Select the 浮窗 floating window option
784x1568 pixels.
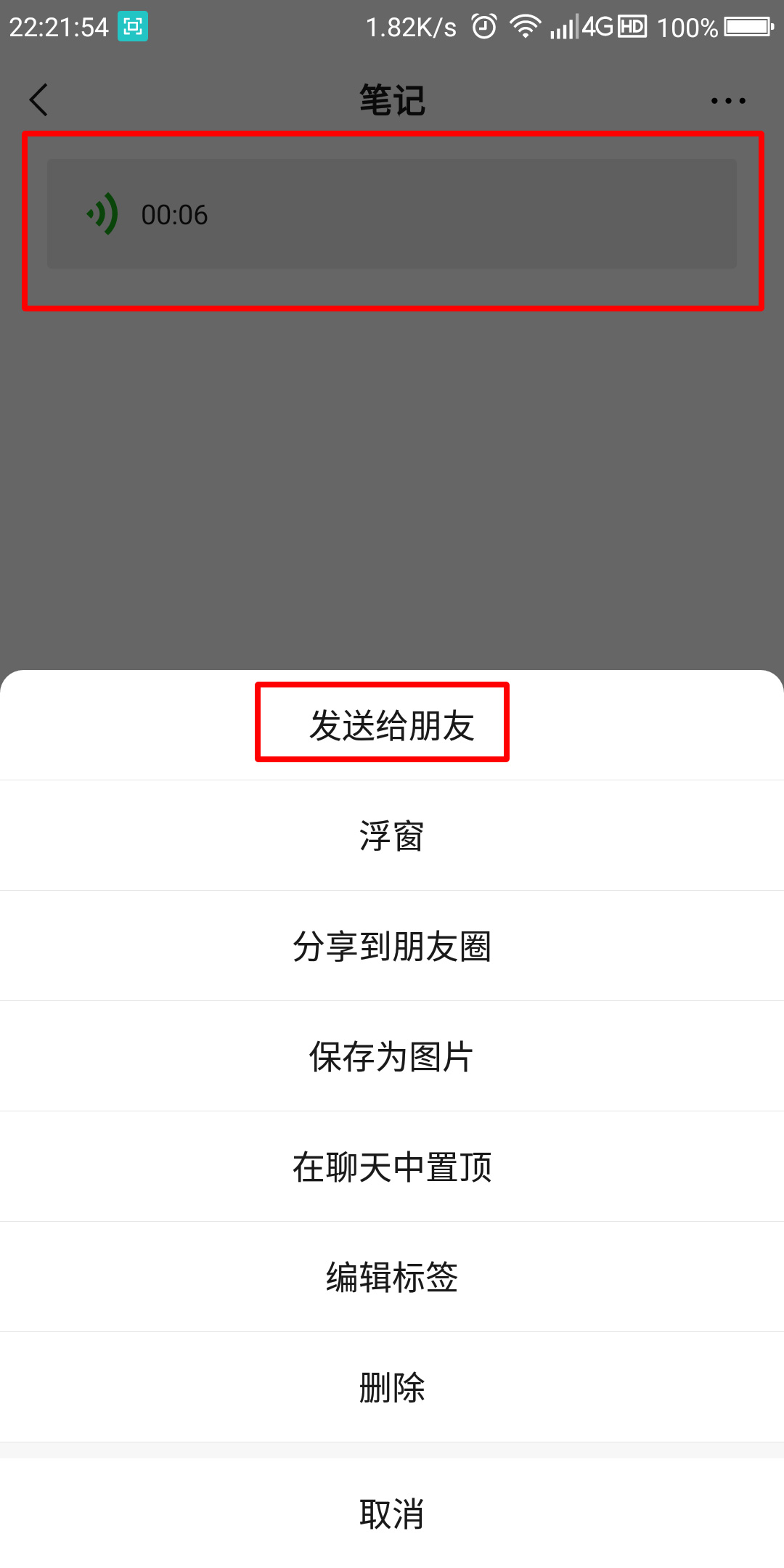click(392, 836)
